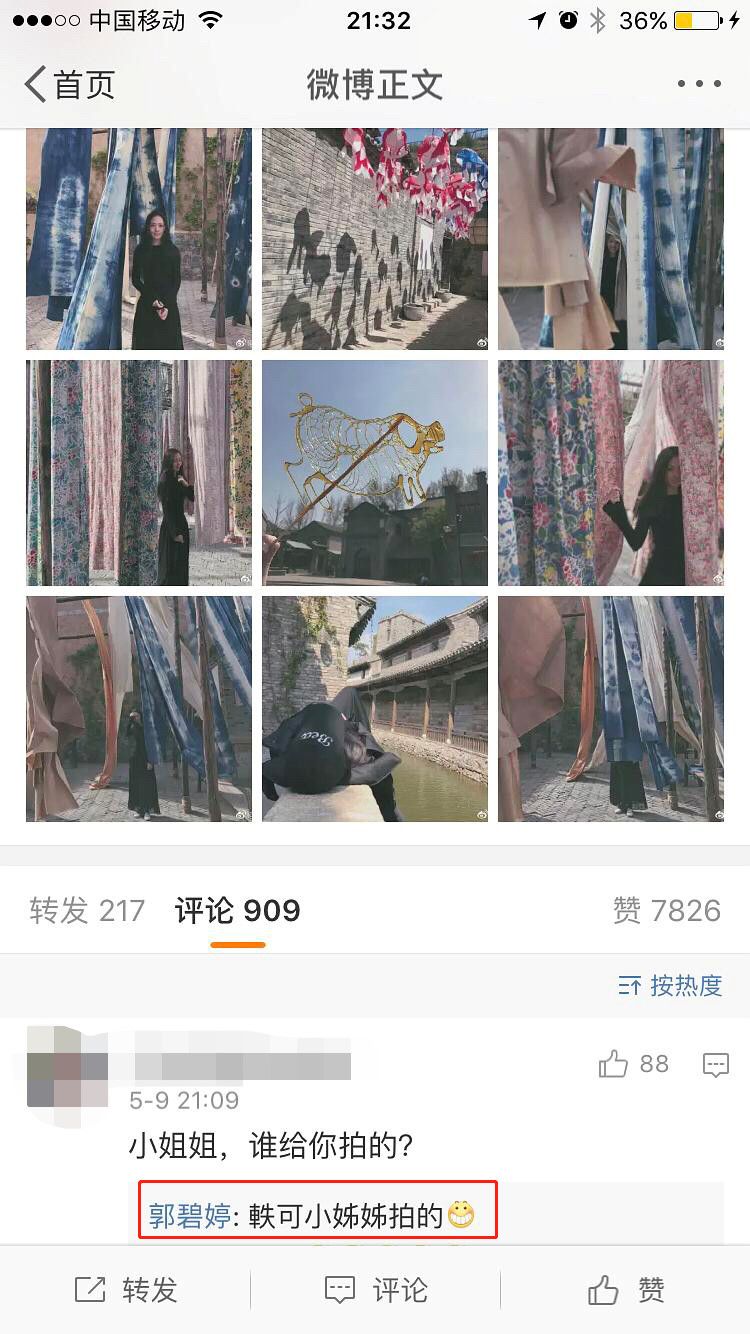Like this post with bottom 赞 button
This screenshot has width=750, height=1334.
pos(626,1290)
